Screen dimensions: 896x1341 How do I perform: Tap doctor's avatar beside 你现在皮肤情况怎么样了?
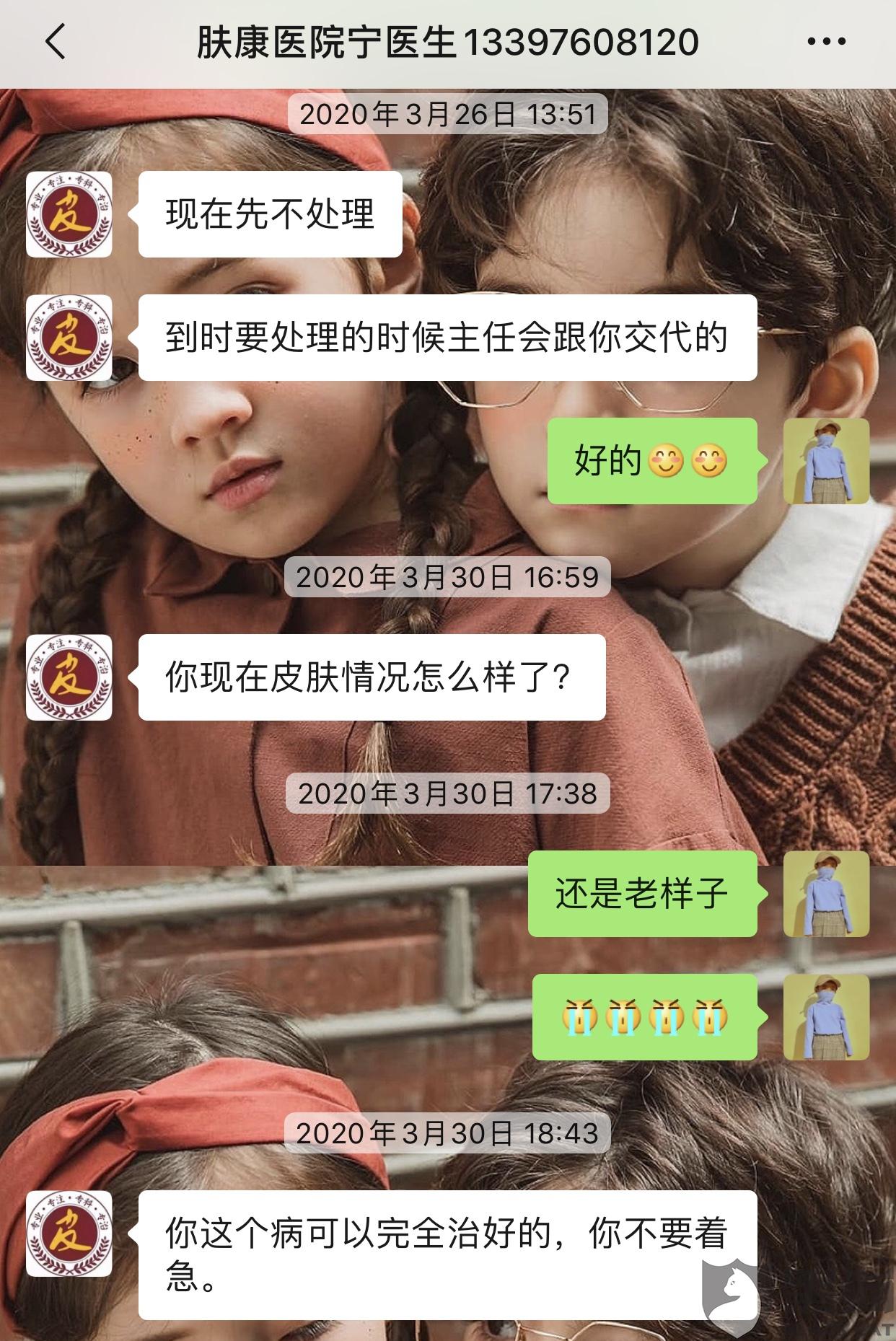69,677
